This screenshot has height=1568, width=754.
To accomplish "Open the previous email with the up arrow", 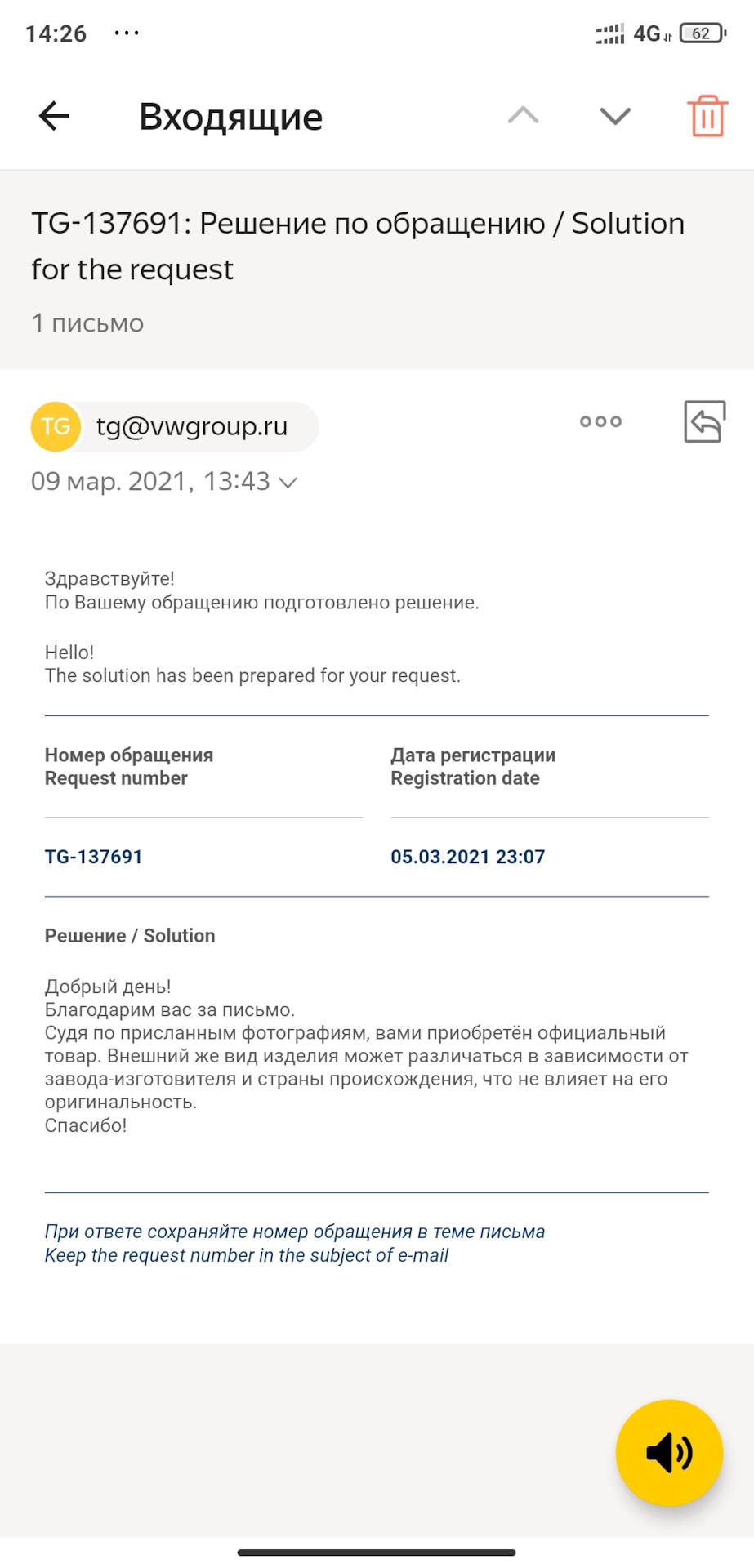I will [523, 116].
